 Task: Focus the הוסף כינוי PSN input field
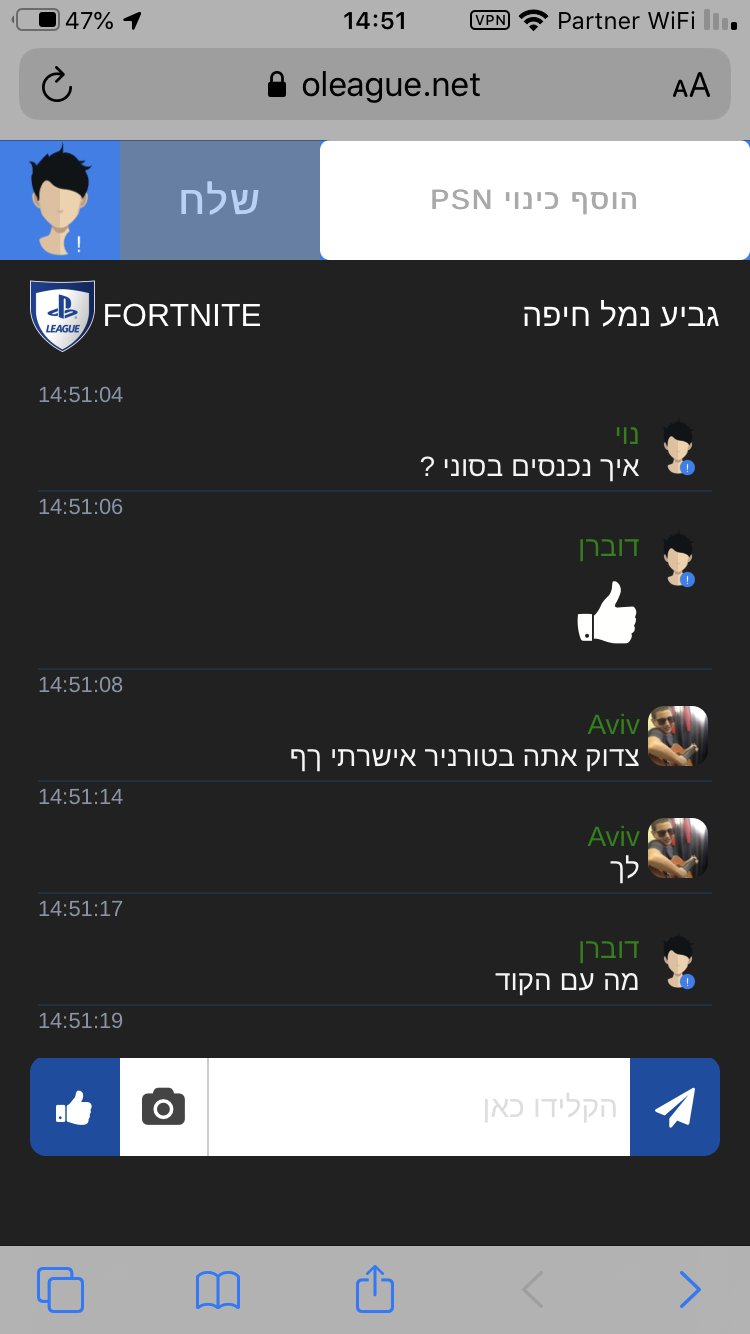click(x=534, y=200)
